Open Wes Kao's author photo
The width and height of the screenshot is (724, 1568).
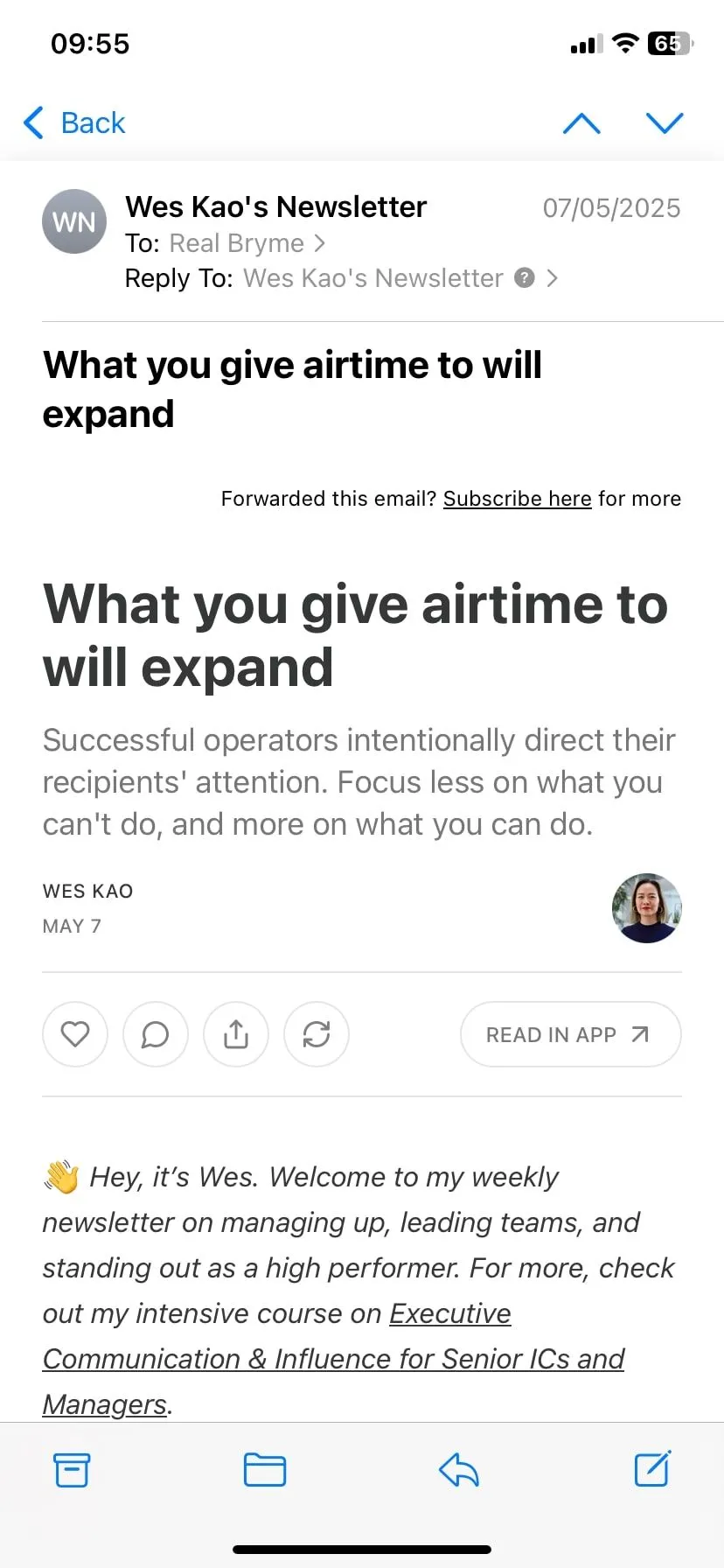pos(646,907)
